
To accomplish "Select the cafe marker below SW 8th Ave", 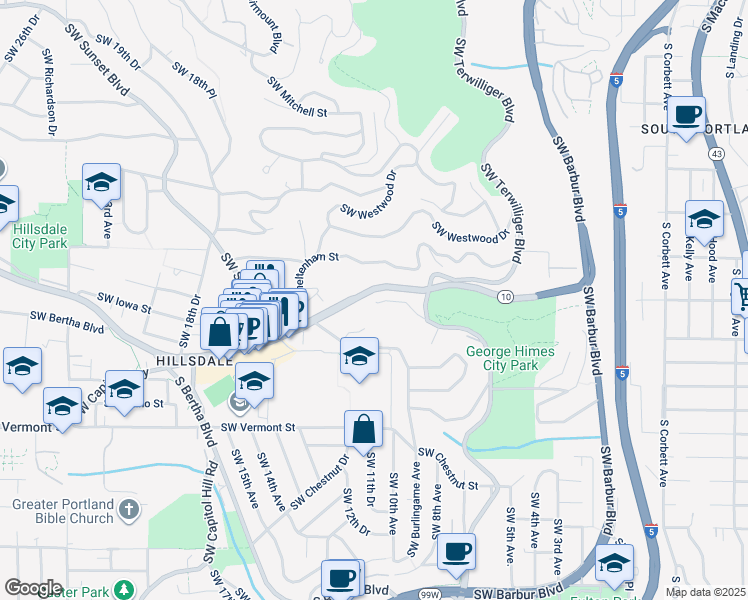I will [x=457, y=552].
